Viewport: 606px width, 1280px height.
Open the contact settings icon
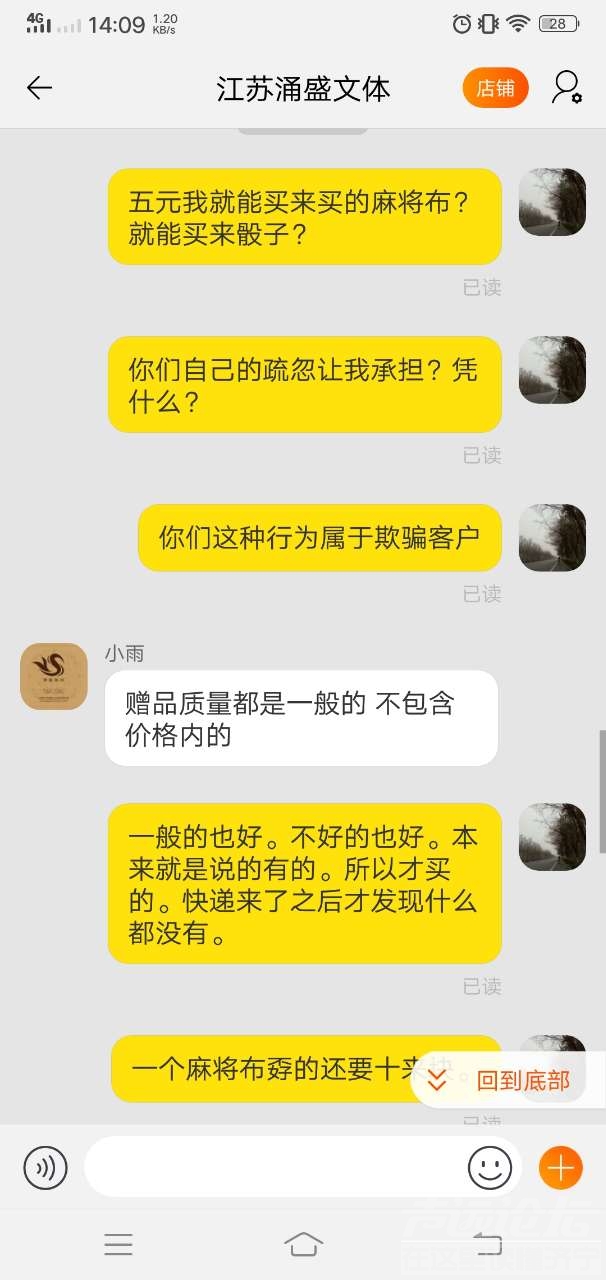pos(566,88)
